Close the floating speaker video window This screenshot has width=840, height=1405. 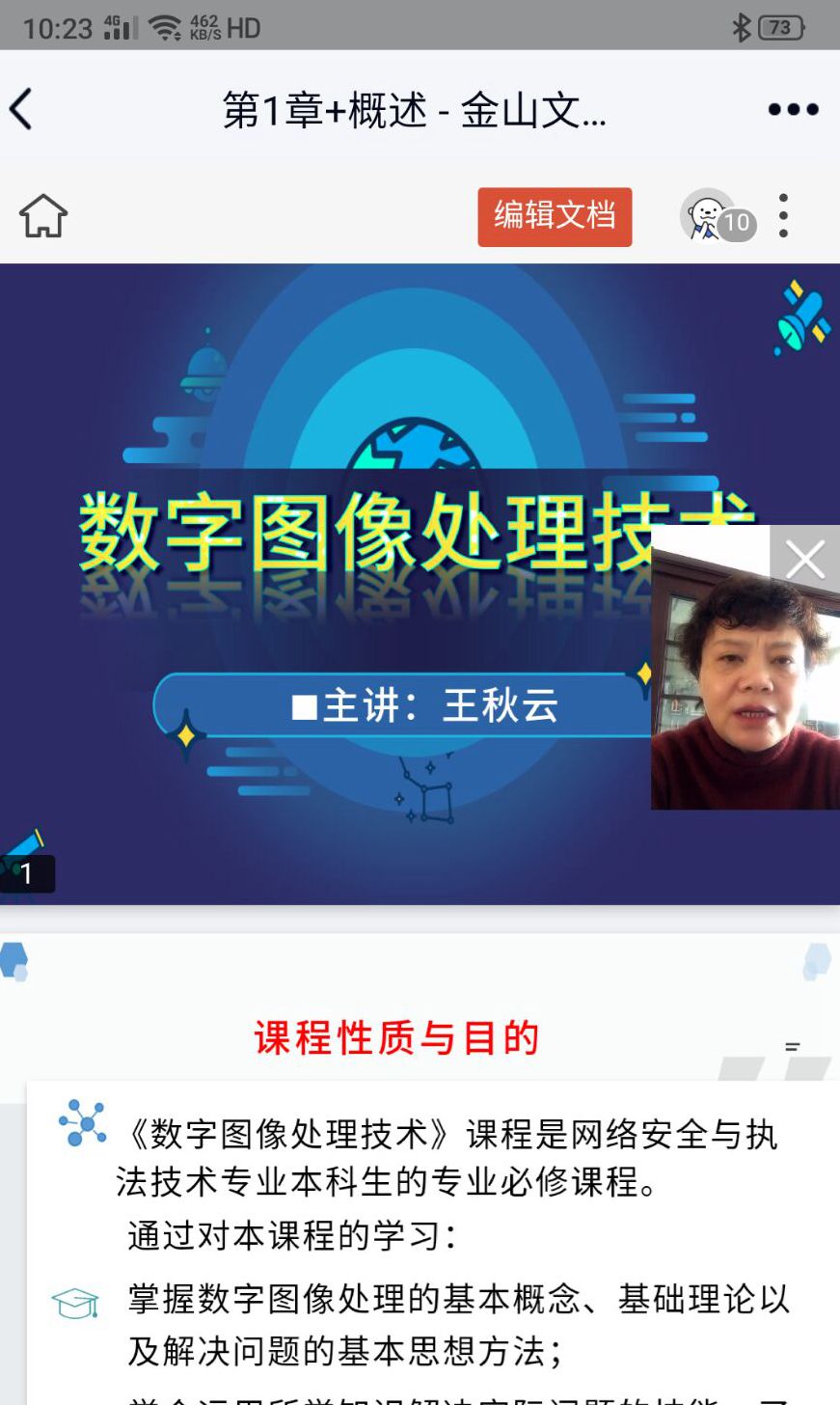(x=804, y=559)
